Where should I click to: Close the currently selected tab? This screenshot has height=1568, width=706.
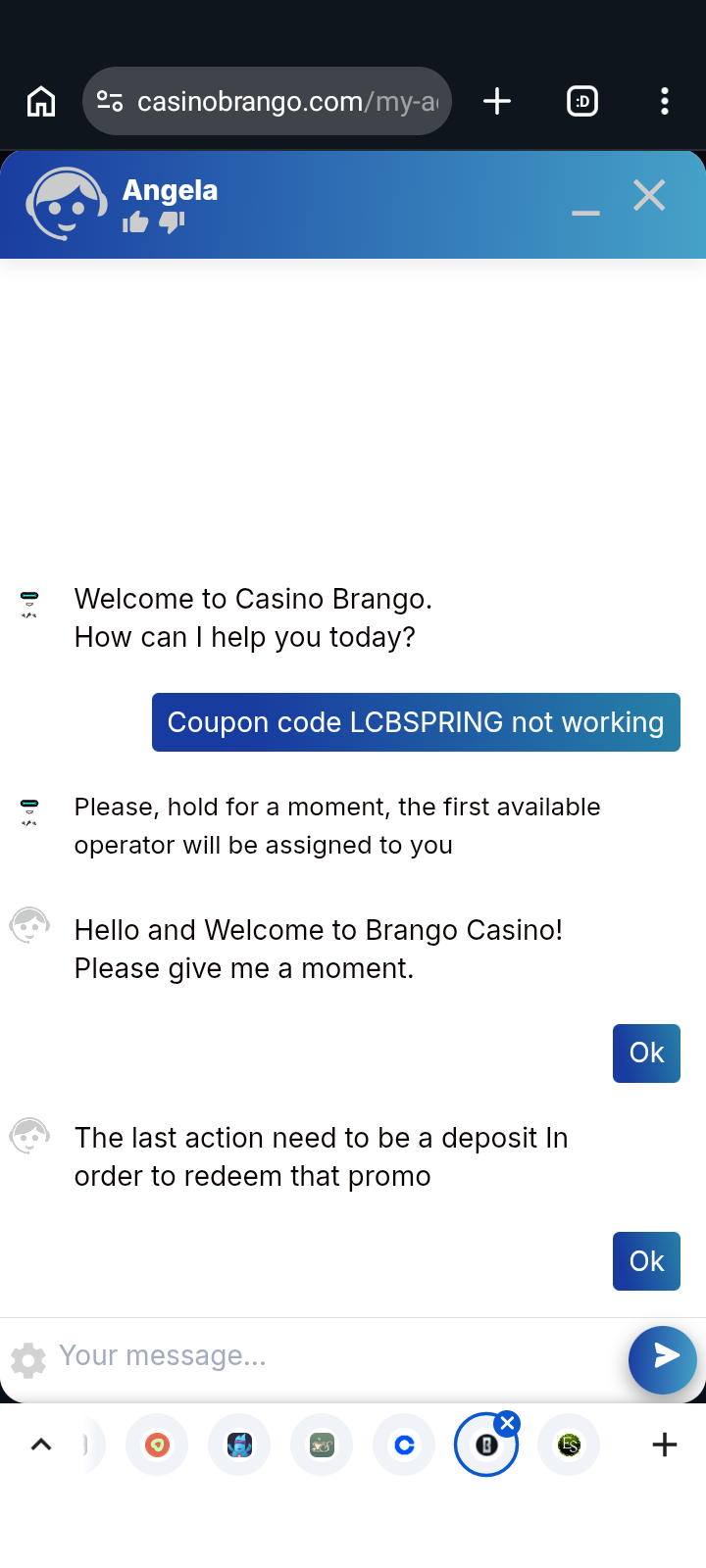coord(507,1423)
